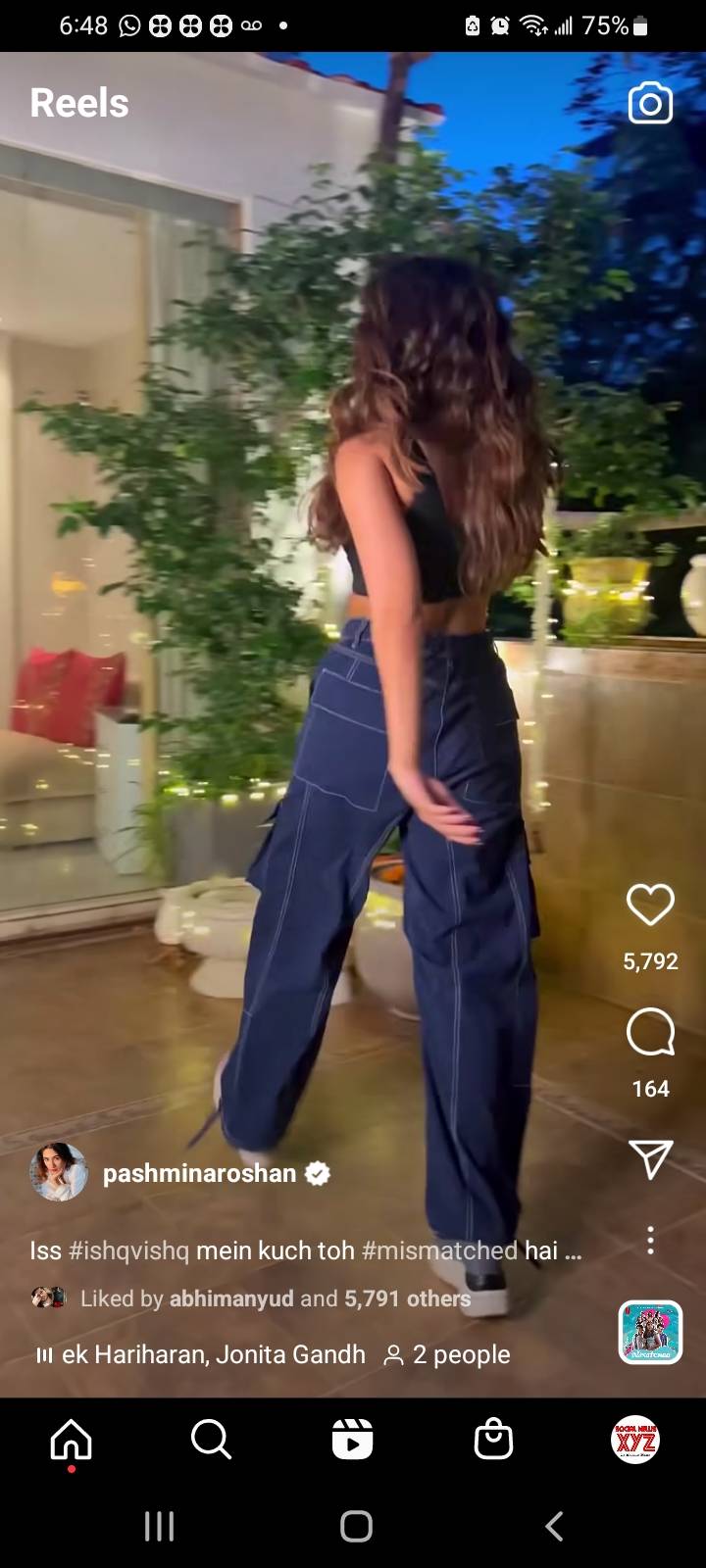Open the comments on this reel
This screenshot has height=1568, width=706.
[650, 1032]
